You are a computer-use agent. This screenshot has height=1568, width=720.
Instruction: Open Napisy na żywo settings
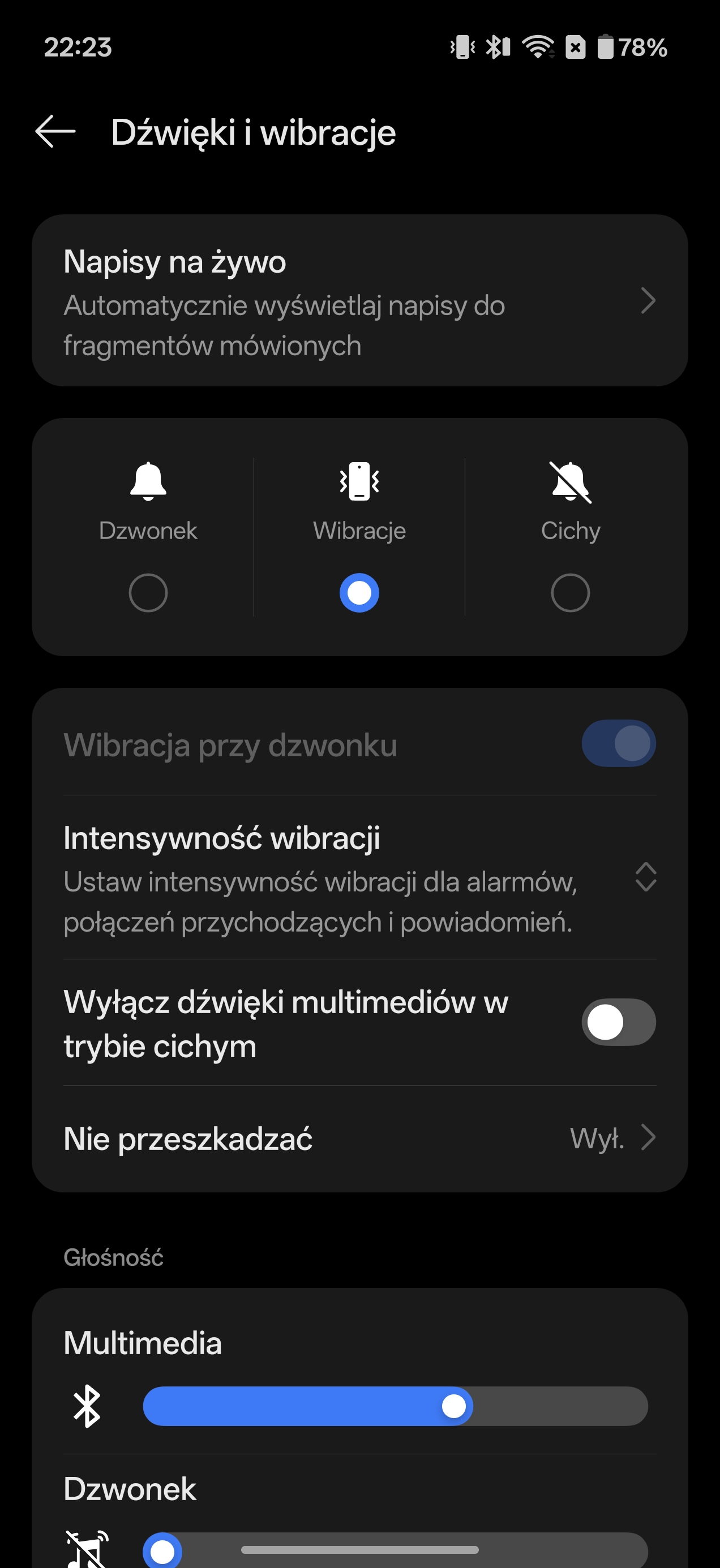pos(359,301)
